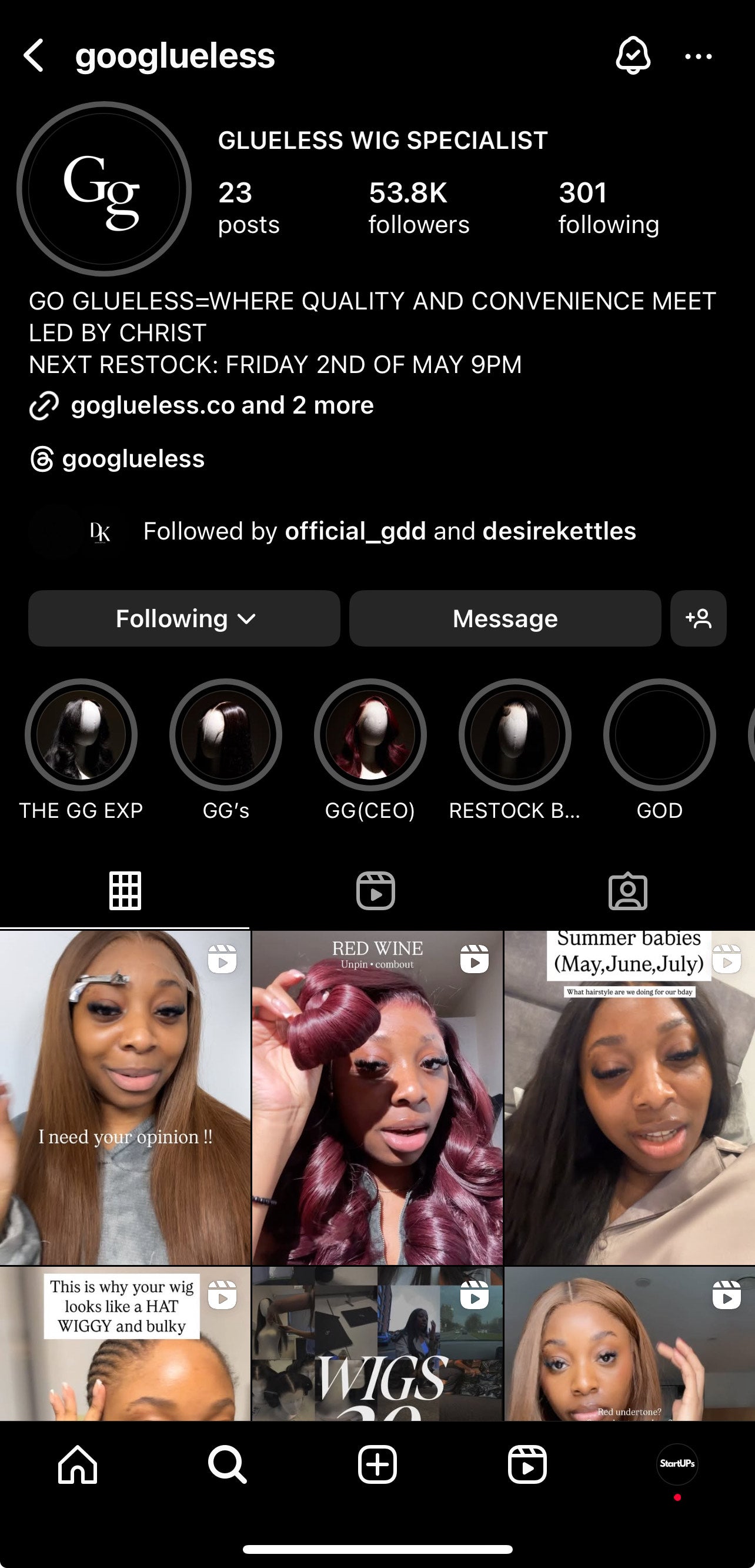This screenshot has width=755, height=1568.
Task: Open the RED WINE reel
Action: pos(377,1097)
